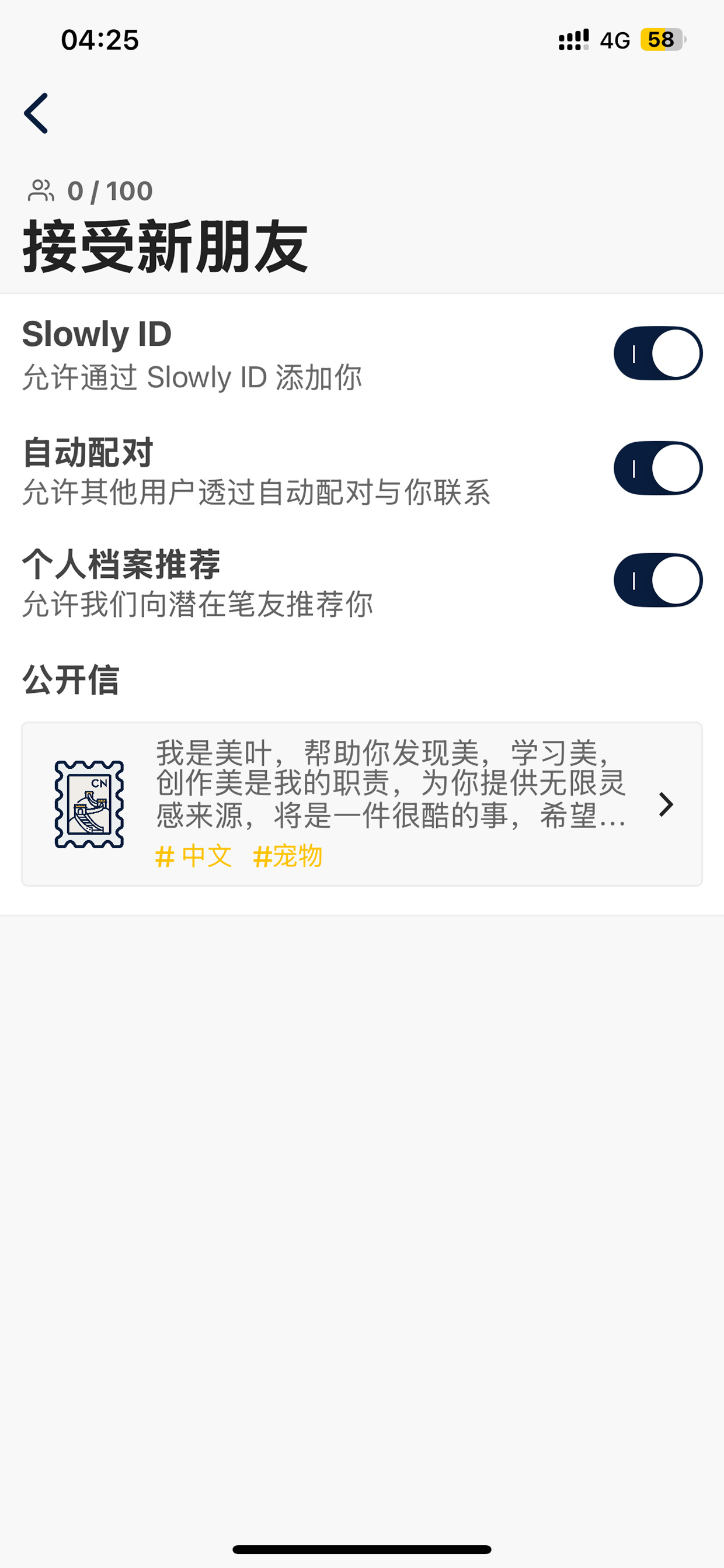Go back using the arrow
The width and height of the screenshot is (724, 1568).
[36, 113]
